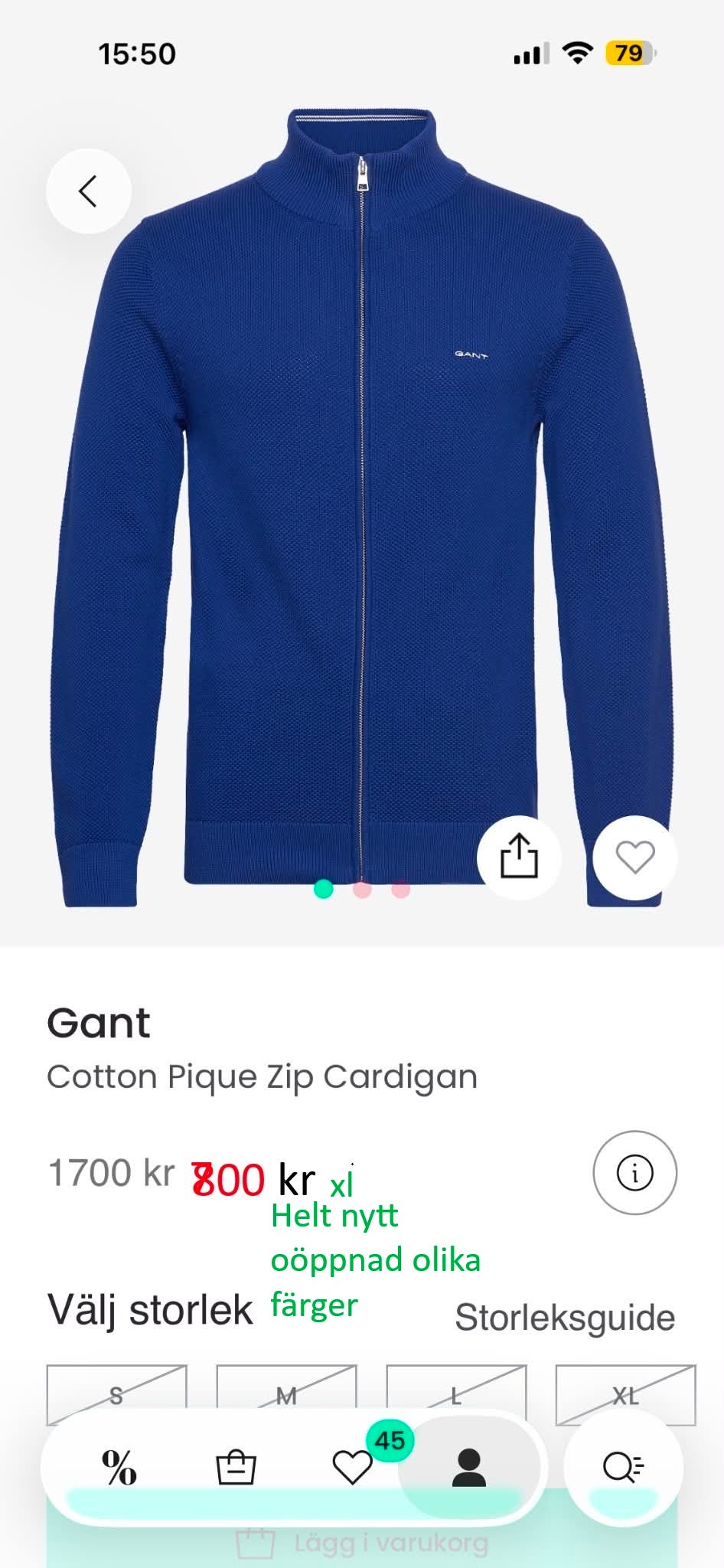Open the wishlist tab with 45 badge
Viewport: 724px width, 1568px height.
[x=353, y=1467]
